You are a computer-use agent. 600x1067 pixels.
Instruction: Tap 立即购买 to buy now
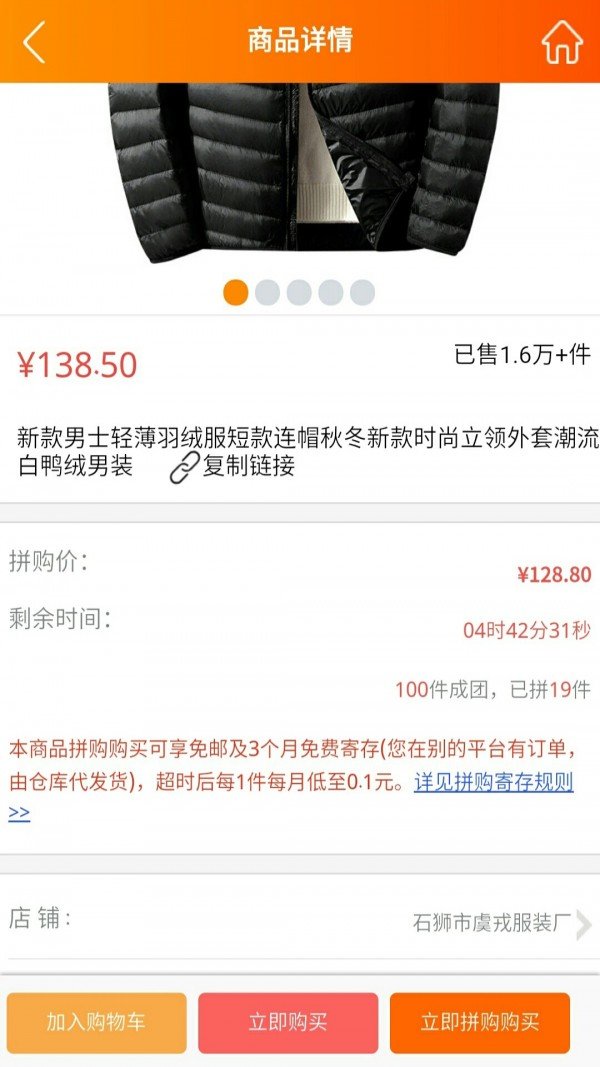[x=288, y=1022]
